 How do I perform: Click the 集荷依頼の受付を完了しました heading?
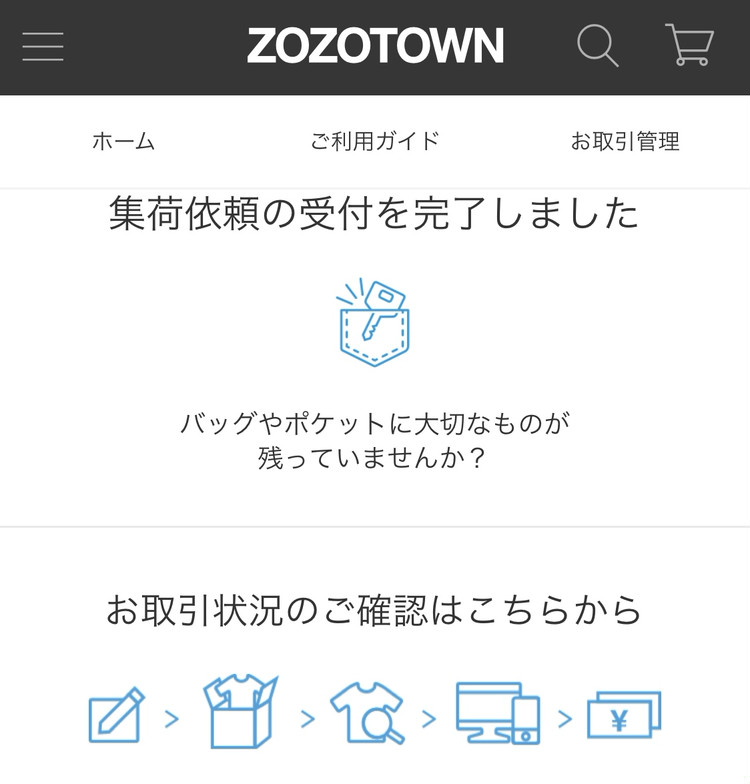375,213
